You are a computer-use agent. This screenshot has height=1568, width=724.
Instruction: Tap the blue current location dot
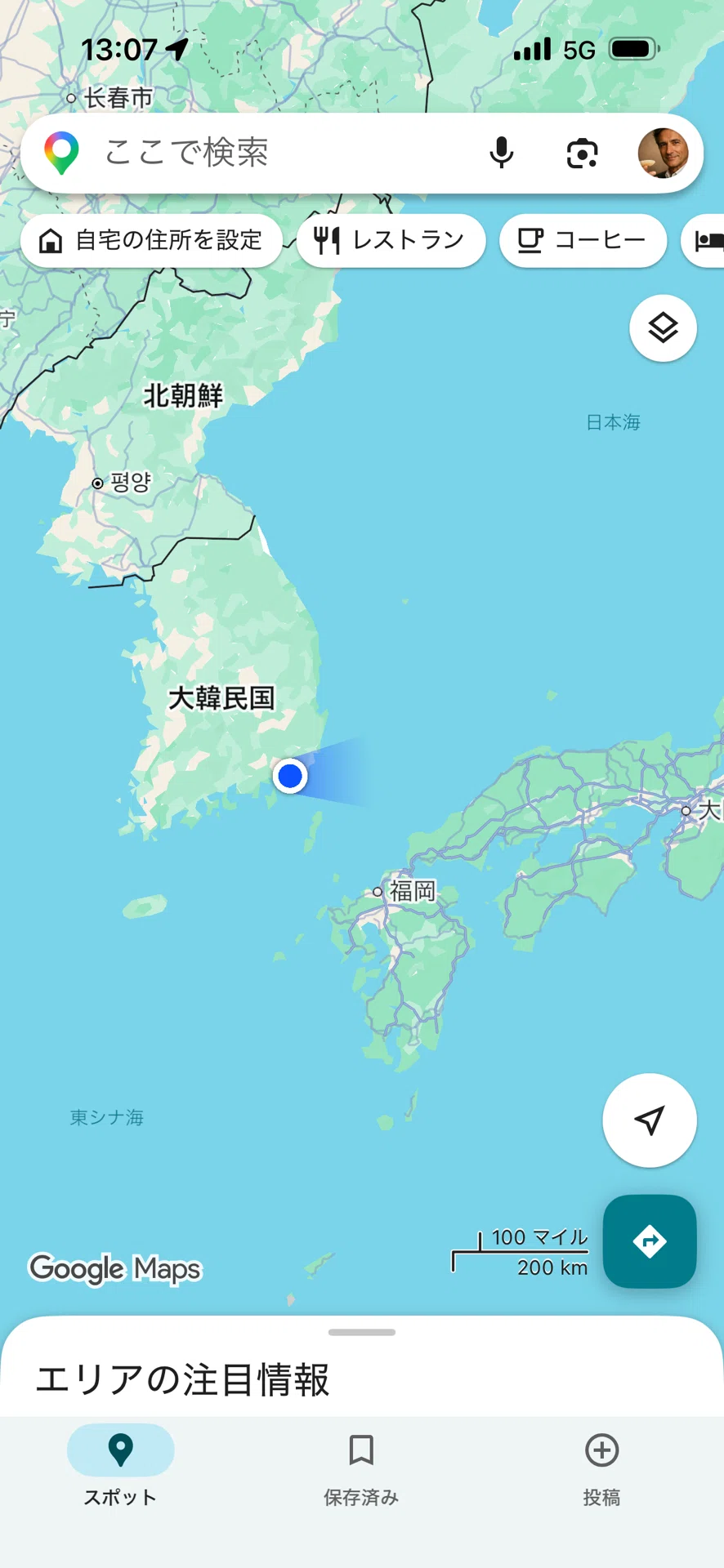[290, 776]
